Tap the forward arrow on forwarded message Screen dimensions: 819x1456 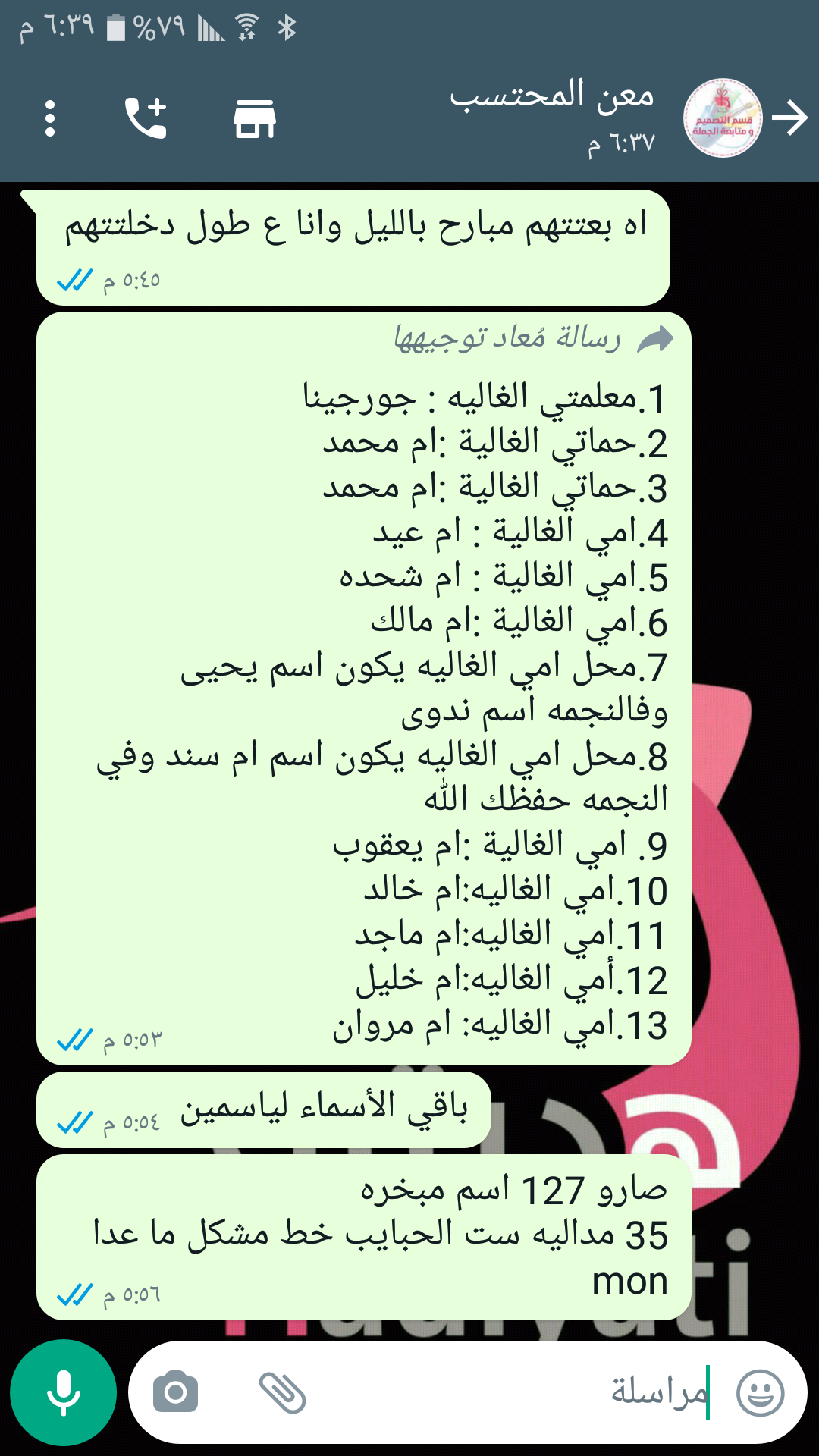pos(655,339)
